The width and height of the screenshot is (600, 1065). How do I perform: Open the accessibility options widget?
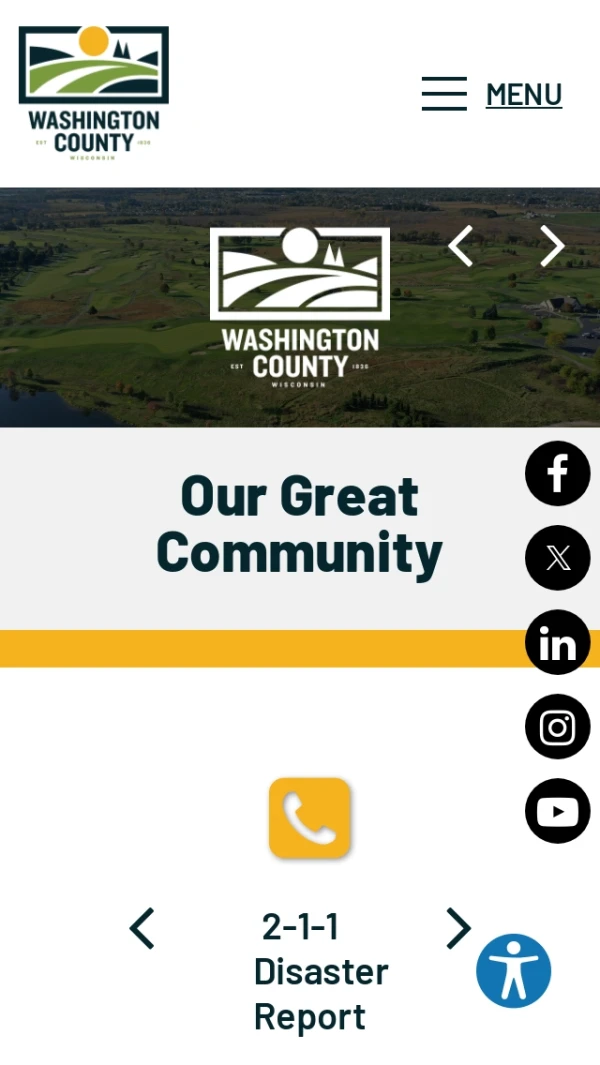[x=513, y=970]
